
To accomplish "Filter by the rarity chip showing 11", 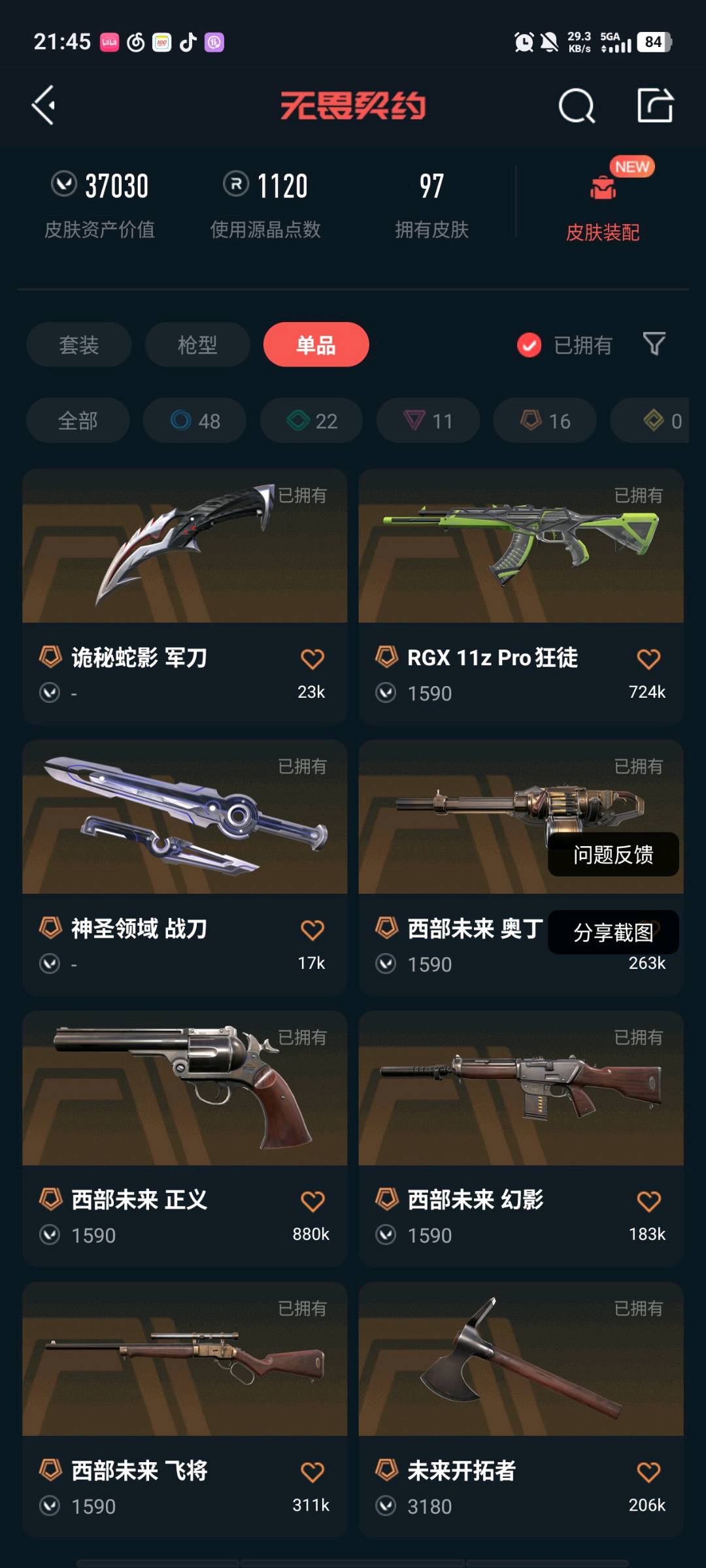I will click(428, 421).
